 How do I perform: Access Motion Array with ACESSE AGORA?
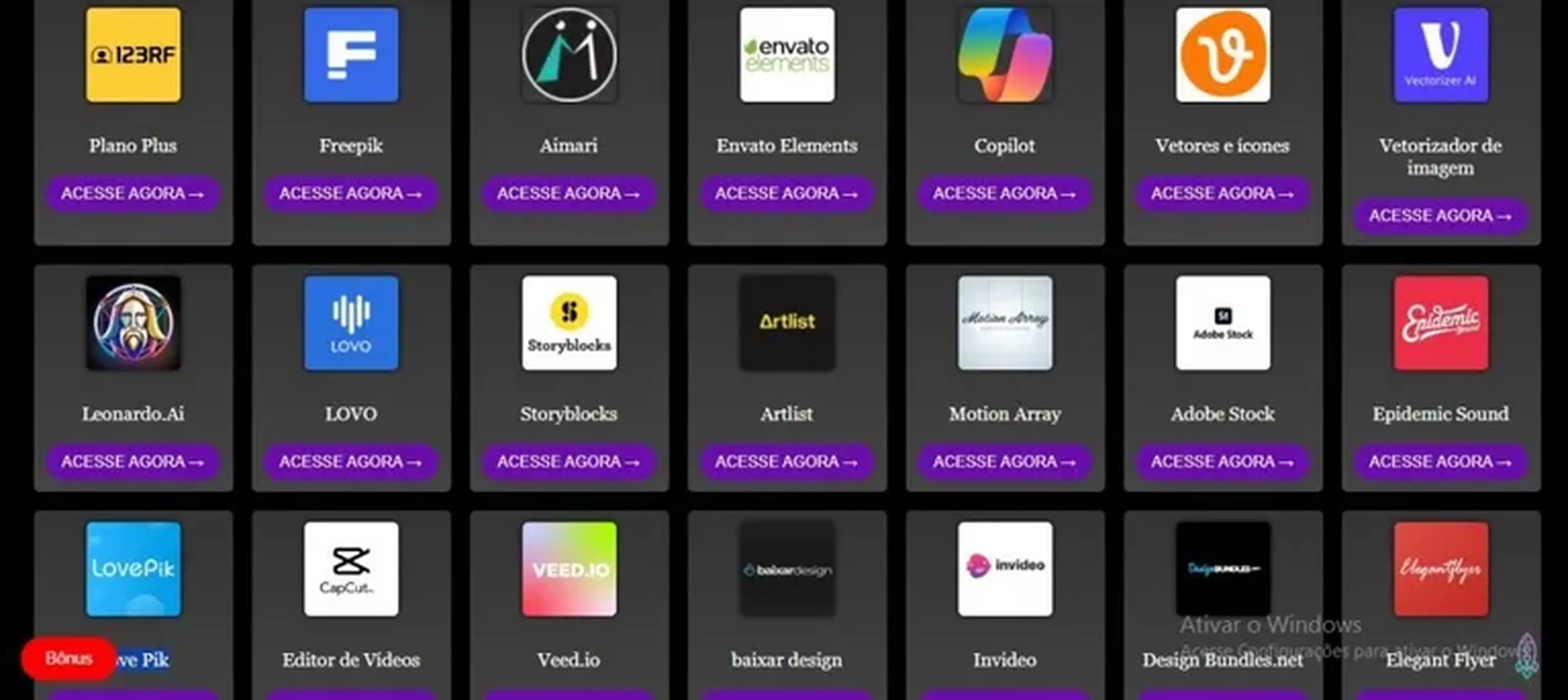coord(1004,462)
